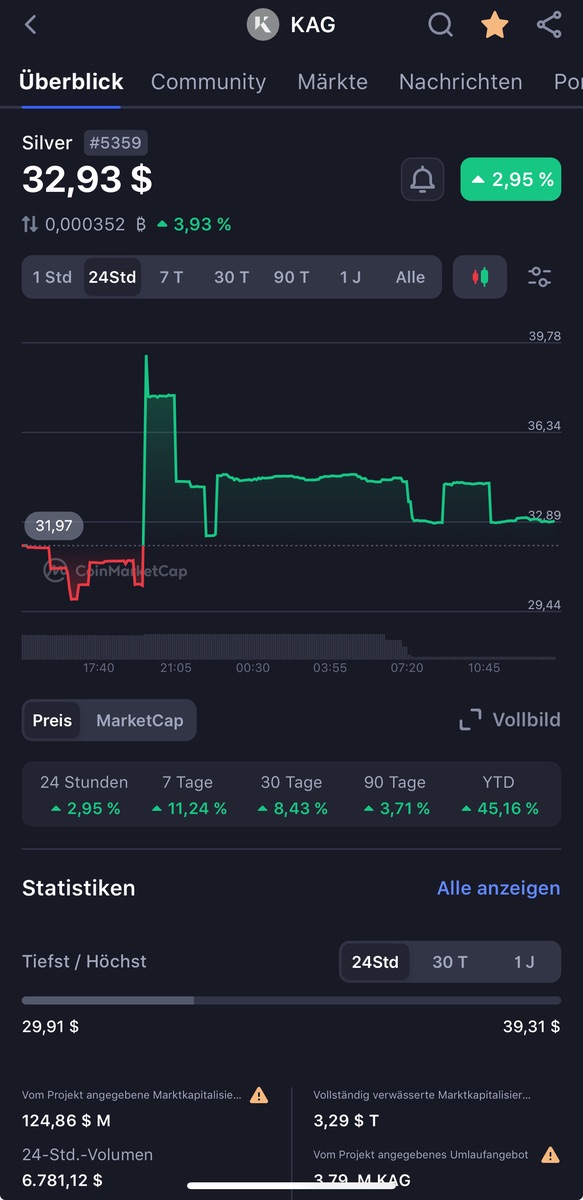Open the search magnifier icon
Image resolution: width=583 pixels, height=1200 pixels.
(441, 25)
